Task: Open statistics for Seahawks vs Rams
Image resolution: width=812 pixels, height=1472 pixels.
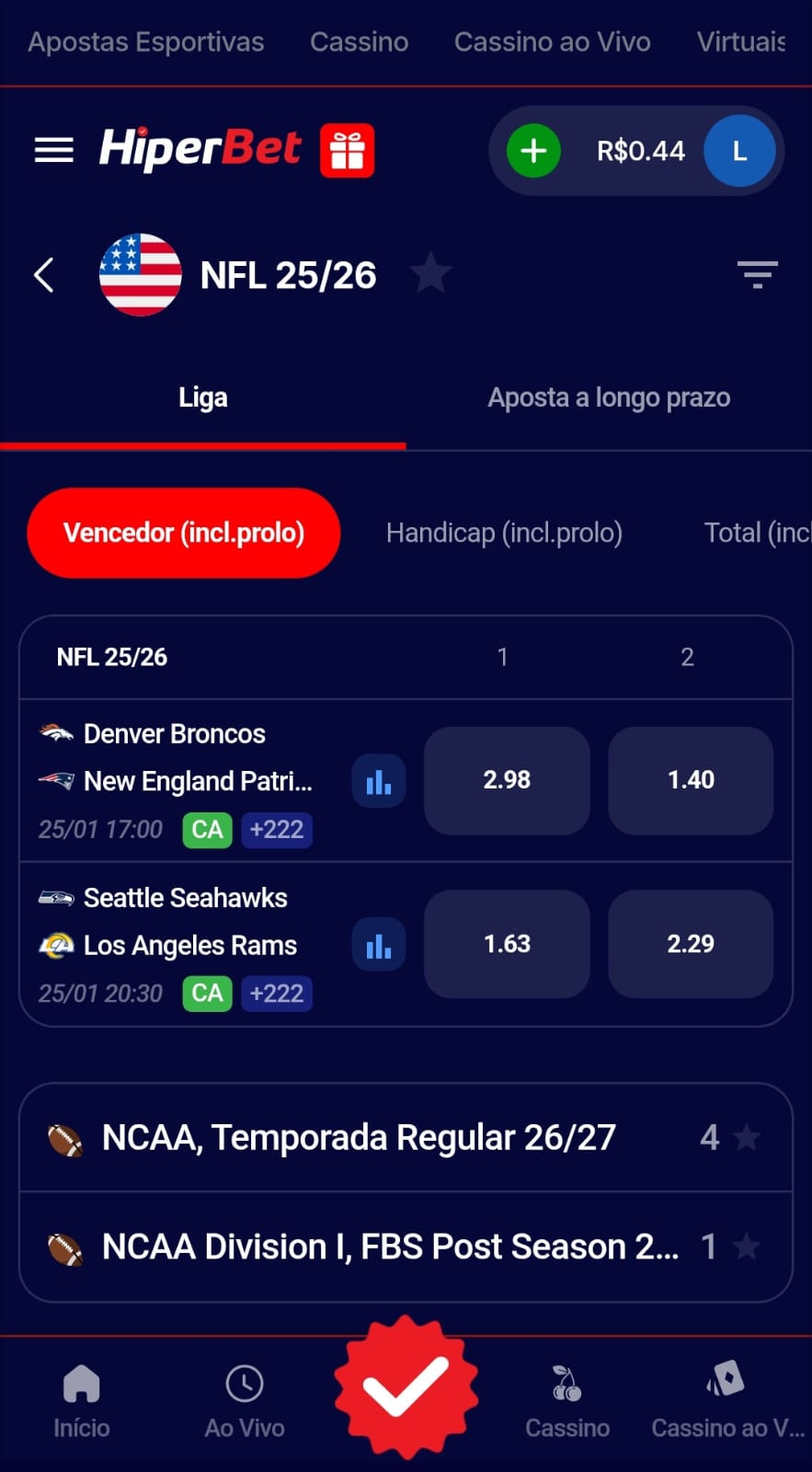Action: [x=378, y=944]
